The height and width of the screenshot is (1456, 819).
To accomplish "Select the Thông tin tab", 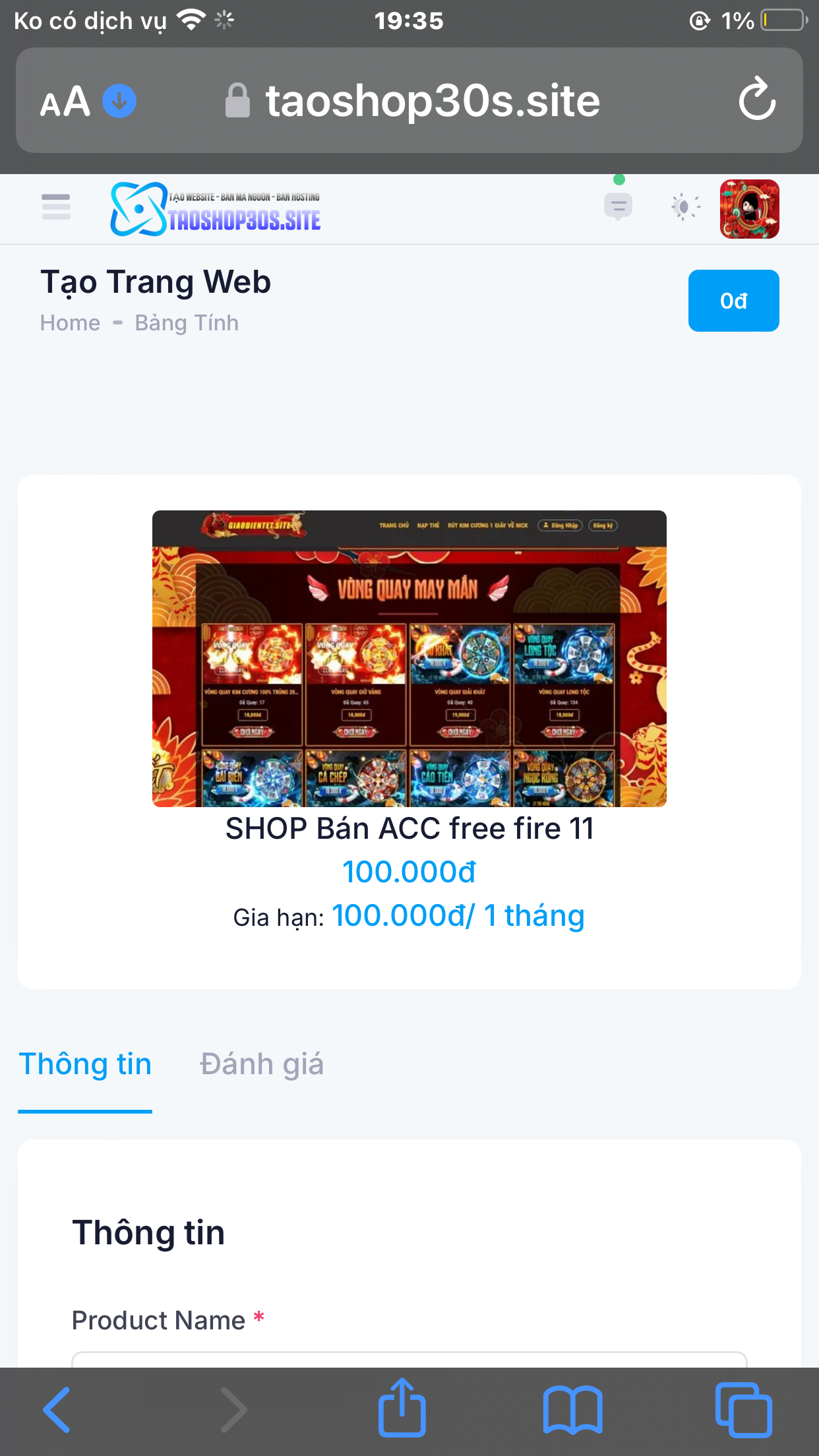I will [85, 1064].
